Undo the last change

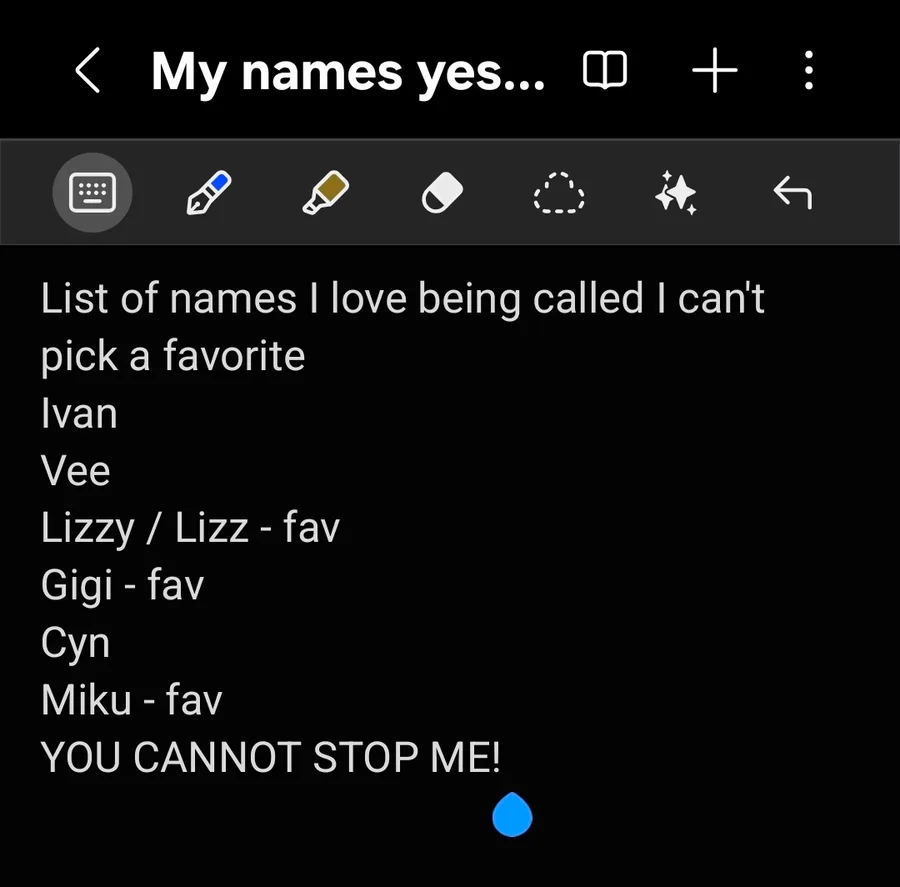(792, 192)
